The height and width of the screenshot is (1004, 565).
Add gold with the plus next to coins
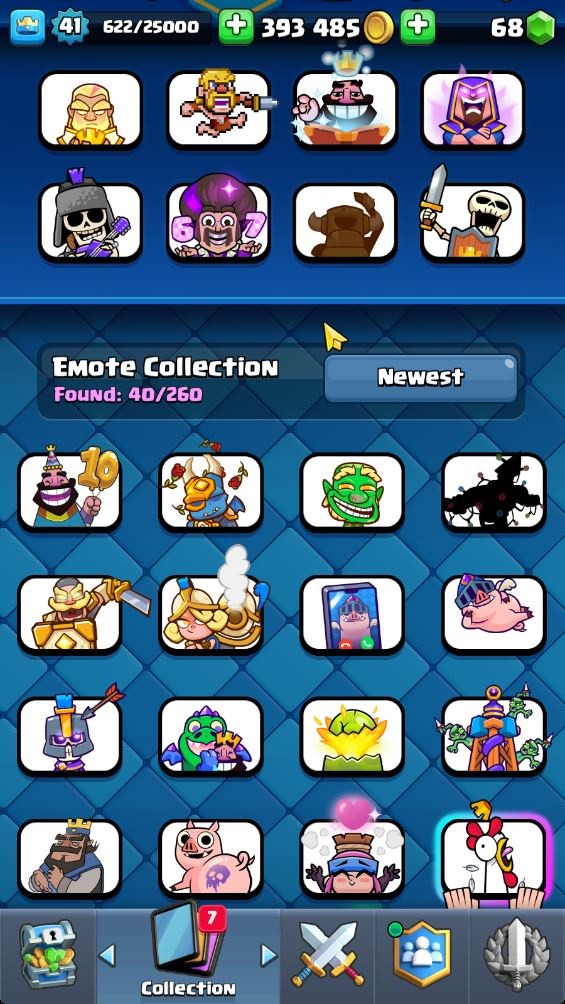coord(236,27)
